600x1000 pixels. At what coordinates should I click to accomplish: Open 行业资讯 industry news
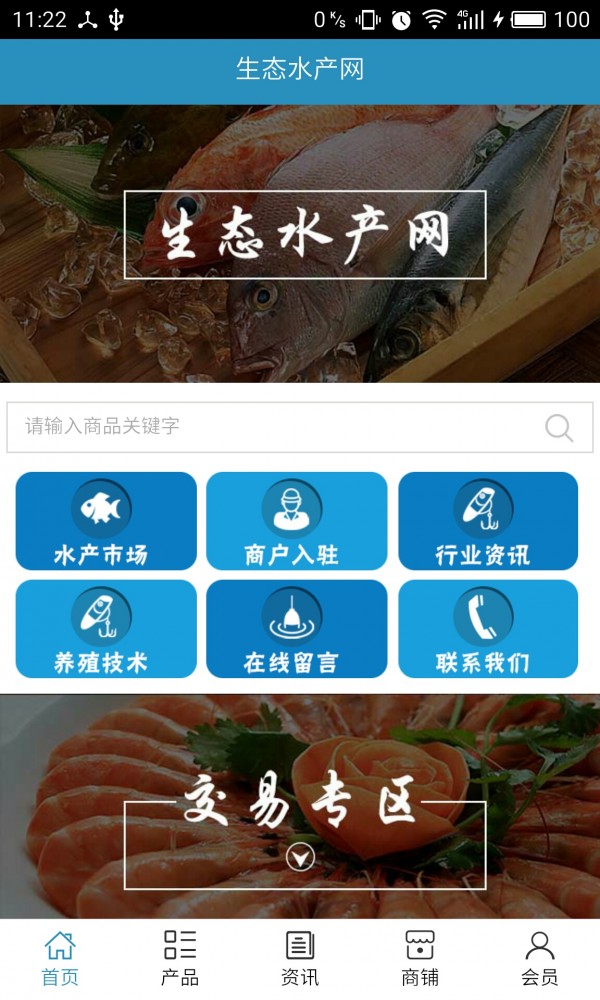488,521
